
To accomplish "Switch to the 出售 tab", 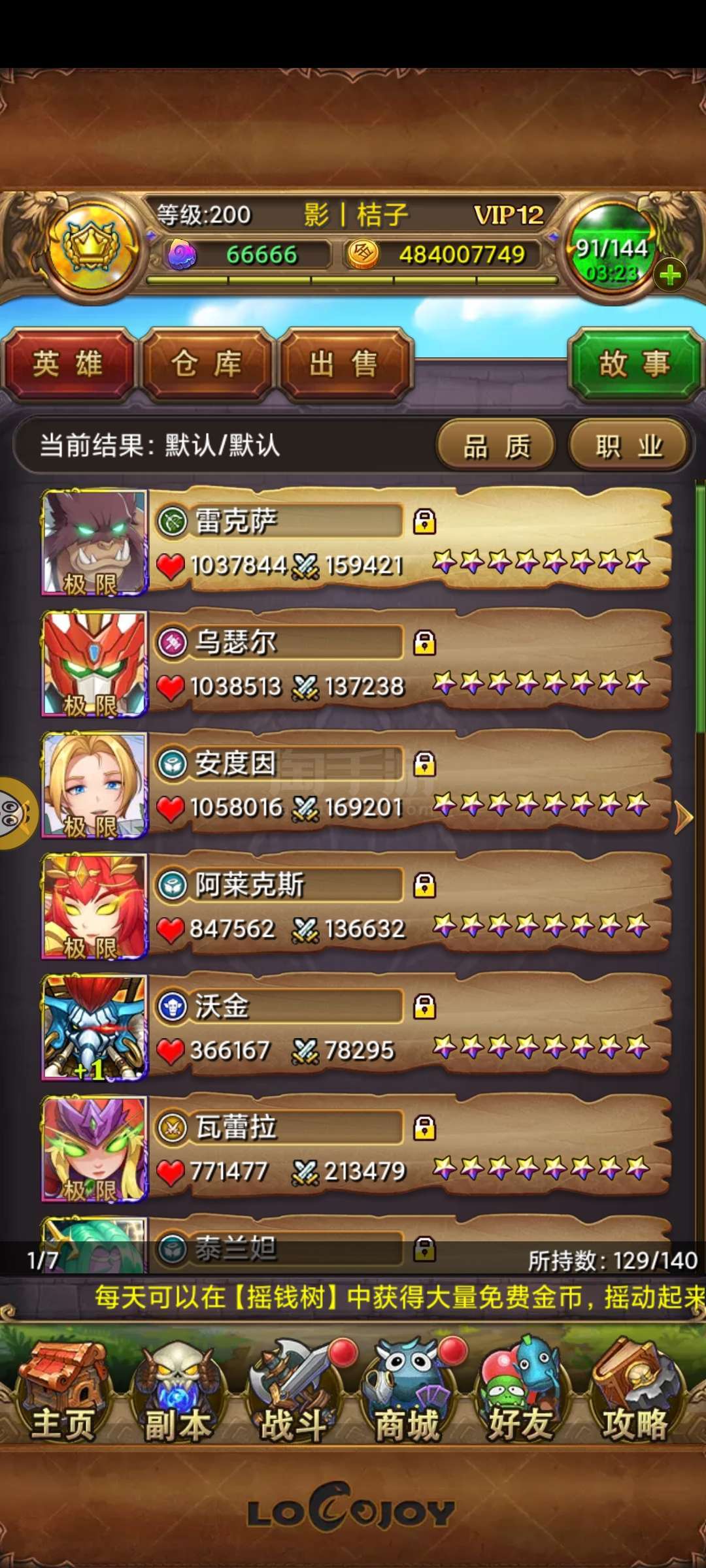I will 344,364.
